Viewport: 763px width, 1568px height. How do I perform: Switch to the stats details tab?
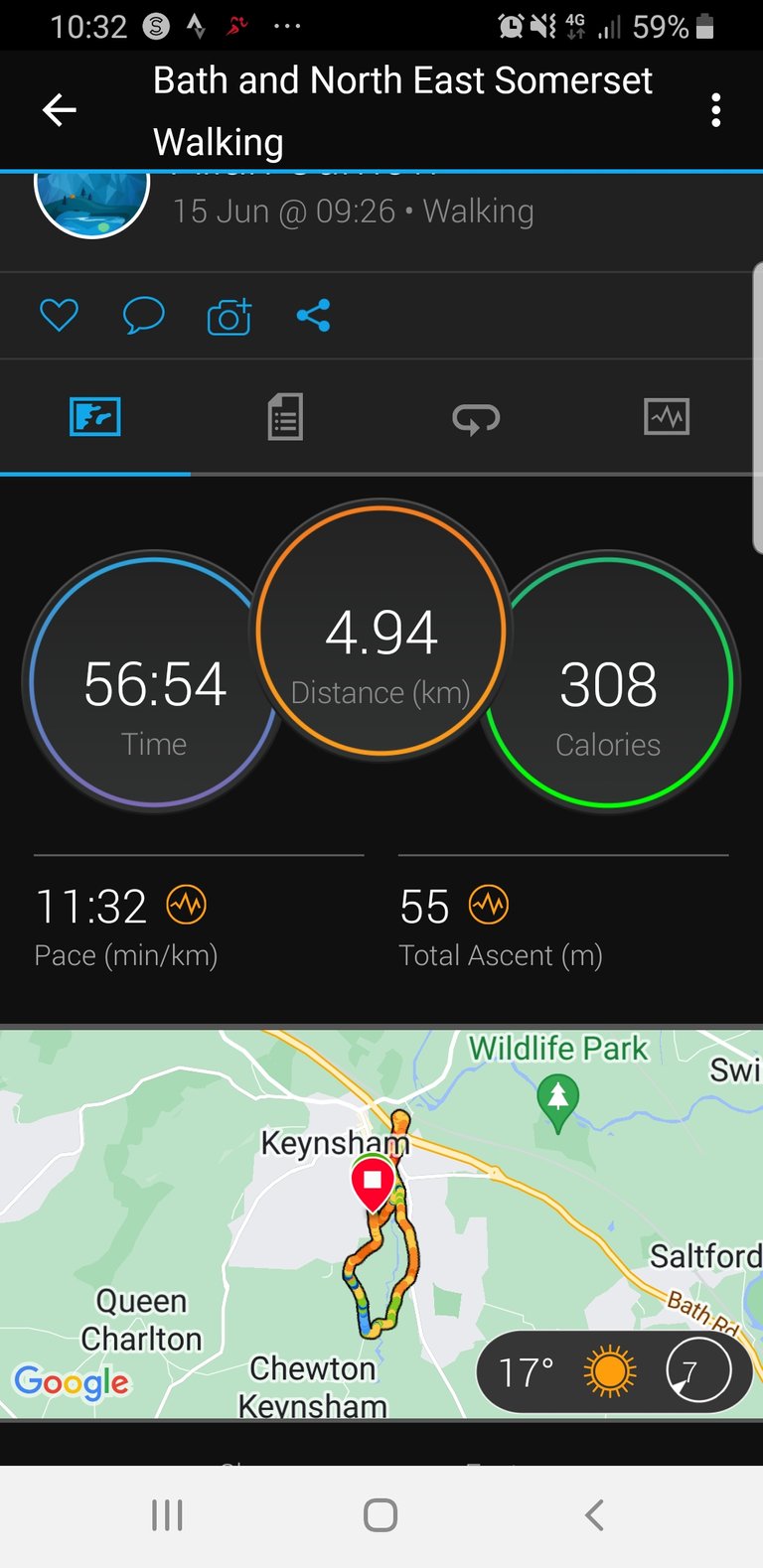(285, 417)
